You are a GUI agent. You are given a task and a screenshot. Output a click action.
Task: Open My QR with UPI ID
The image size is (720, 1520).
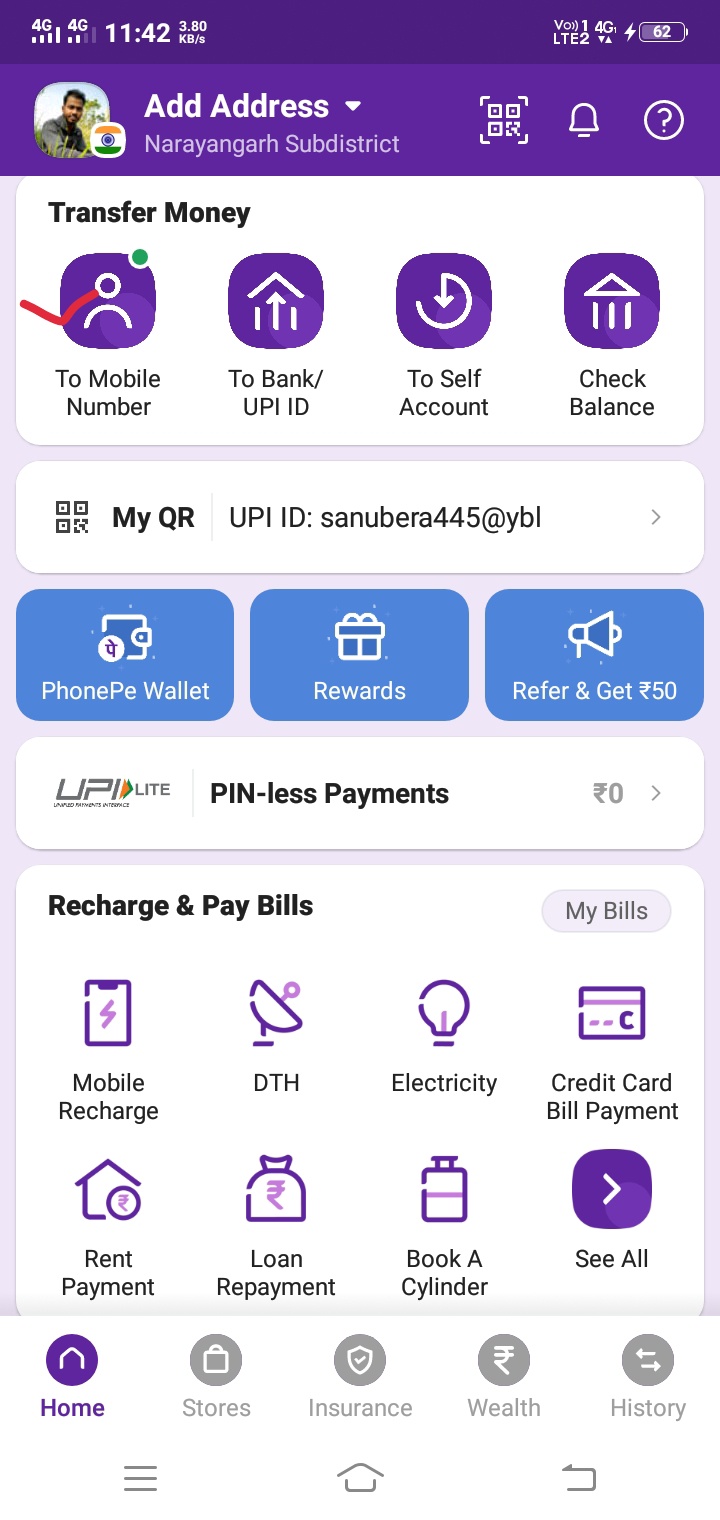coord(360,517)
